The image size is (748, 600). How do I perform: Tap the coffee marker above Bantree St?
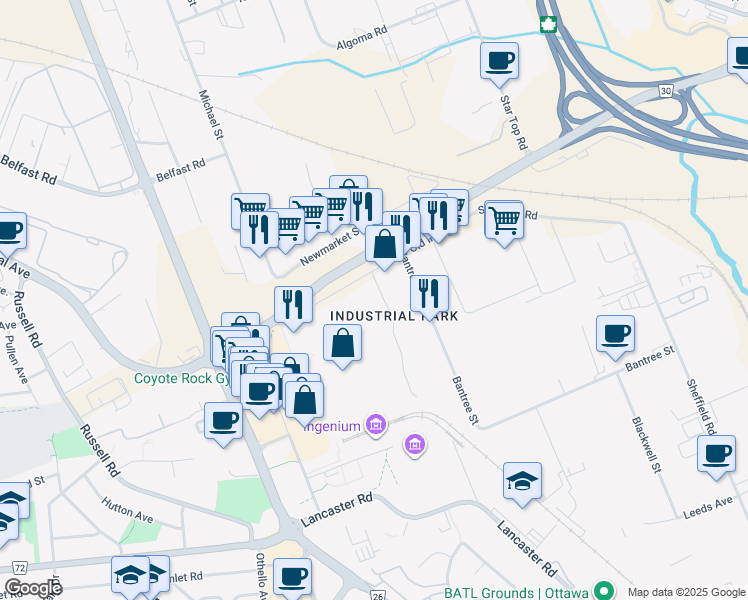tap(615, 334)
